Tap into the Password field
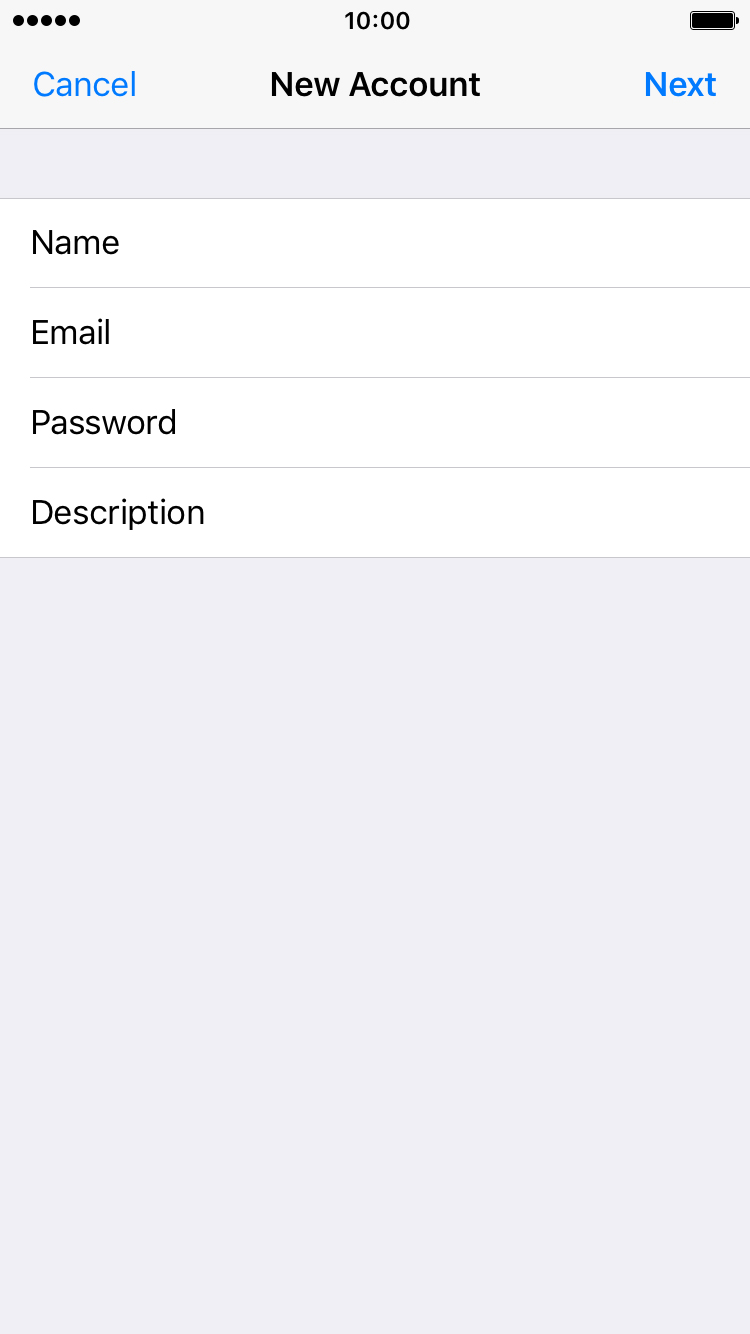Viewport: 750px width, 1334px height. 375,423
